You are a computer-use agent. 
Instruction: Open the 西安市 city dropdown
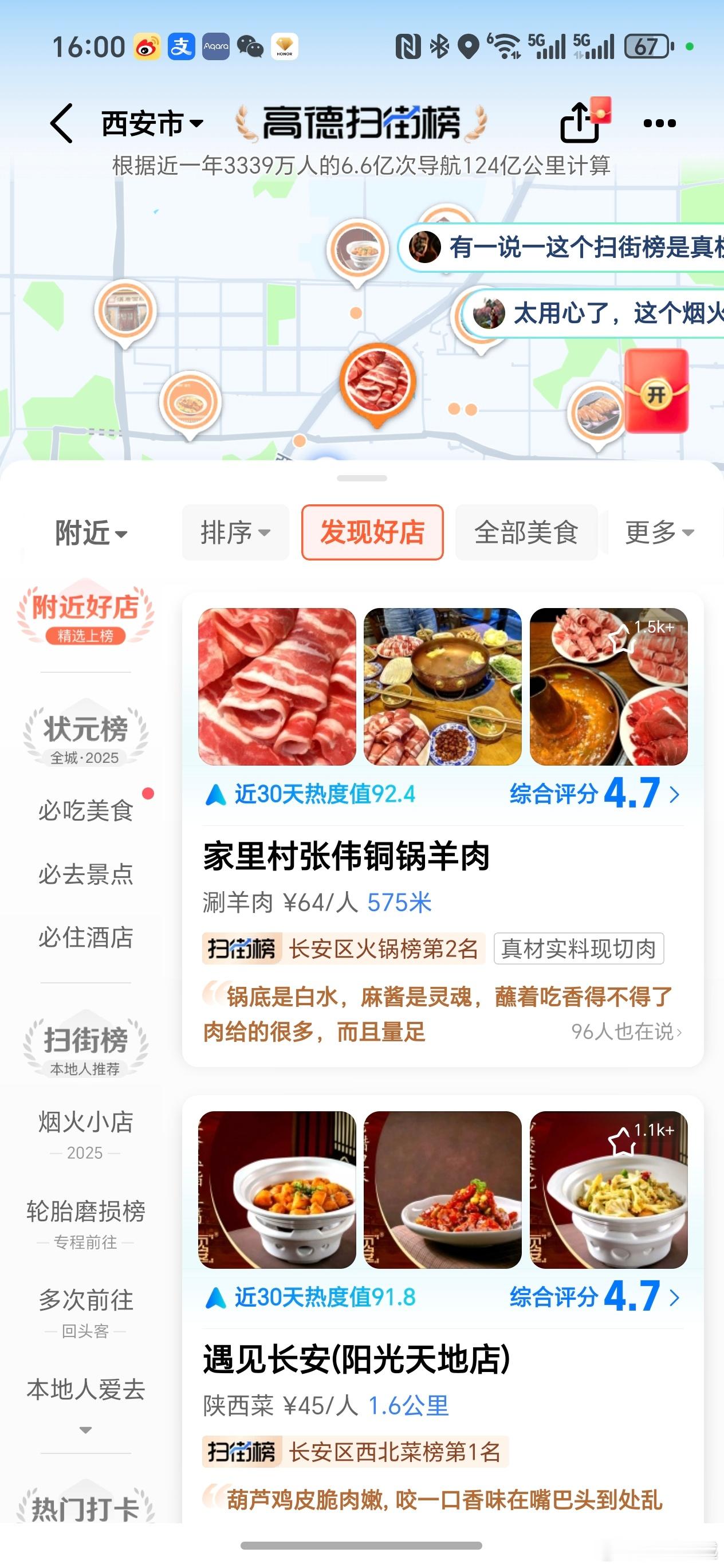point(151,124)
